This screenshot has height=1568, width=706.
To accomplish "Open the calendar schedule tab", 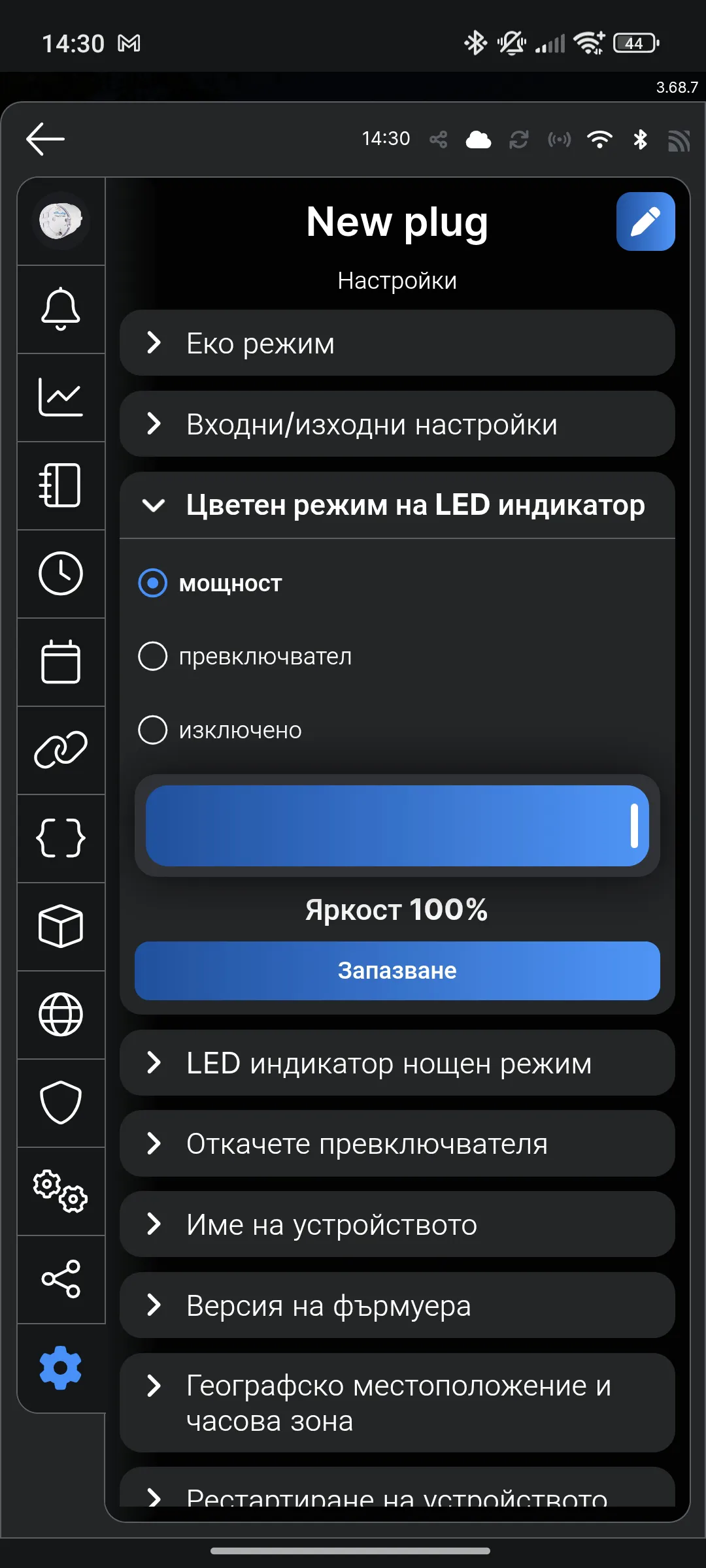I will point(61,662).
